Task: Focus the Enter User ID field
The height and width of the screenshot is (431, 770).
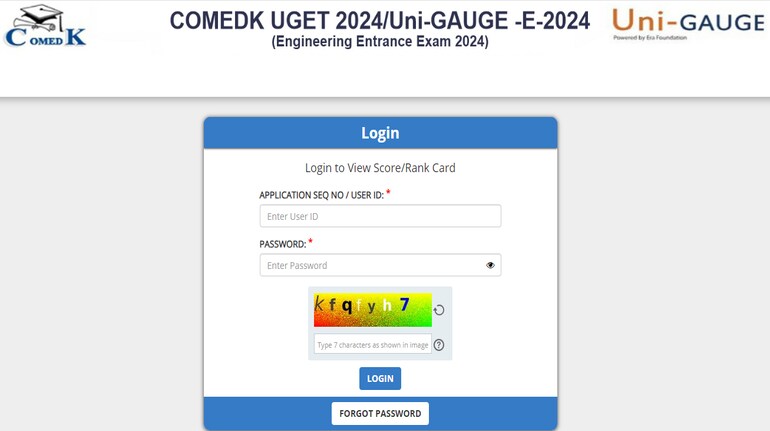Action: coord(380,216)
